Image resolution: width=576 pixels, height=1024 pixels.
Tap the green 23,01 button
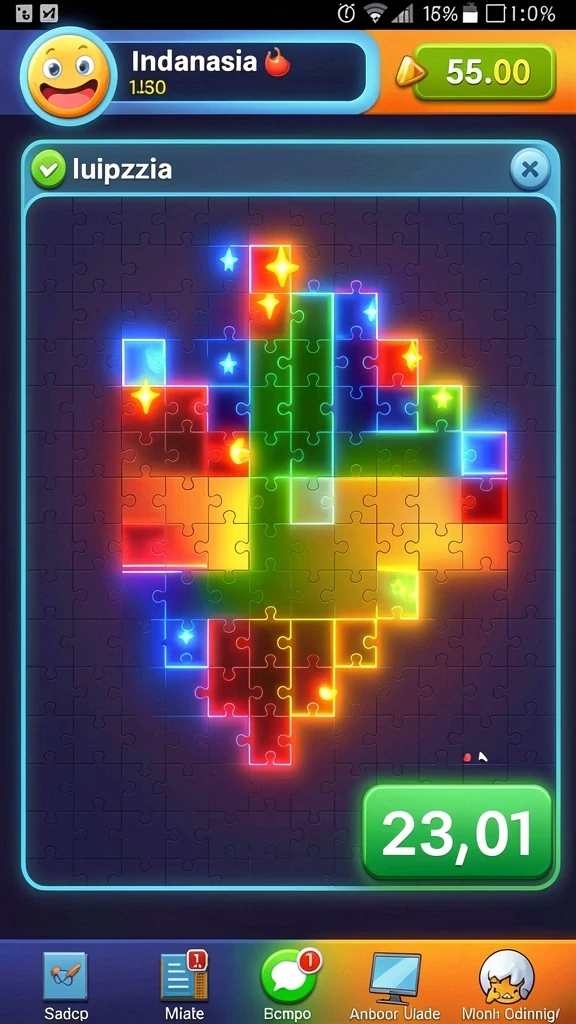coord(458,833)
